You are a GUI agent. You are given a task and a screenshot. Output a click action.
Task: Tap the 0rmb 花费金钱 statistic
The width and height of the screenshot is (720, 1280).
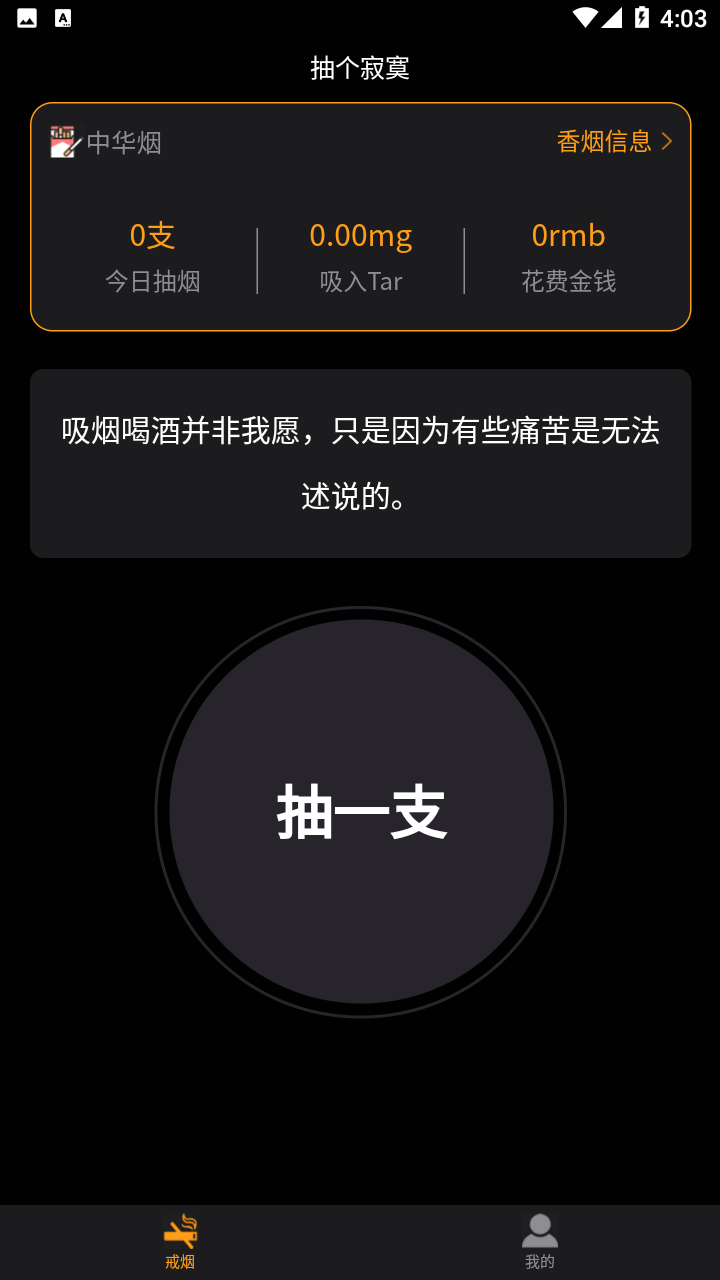click(x=568, y=235)
